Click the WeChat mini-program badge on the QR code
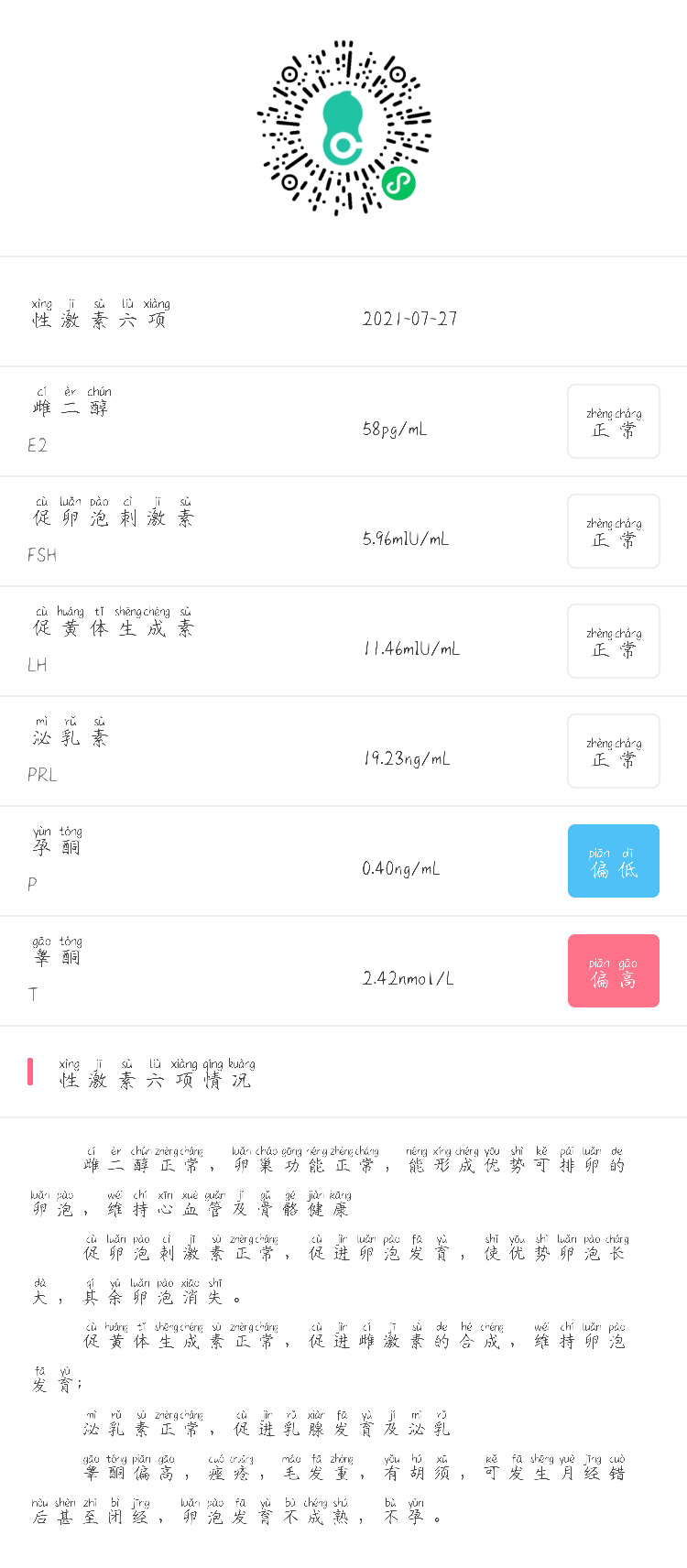Image resolution: width=687 pixels, height=1568 pixels. (396, 183)
